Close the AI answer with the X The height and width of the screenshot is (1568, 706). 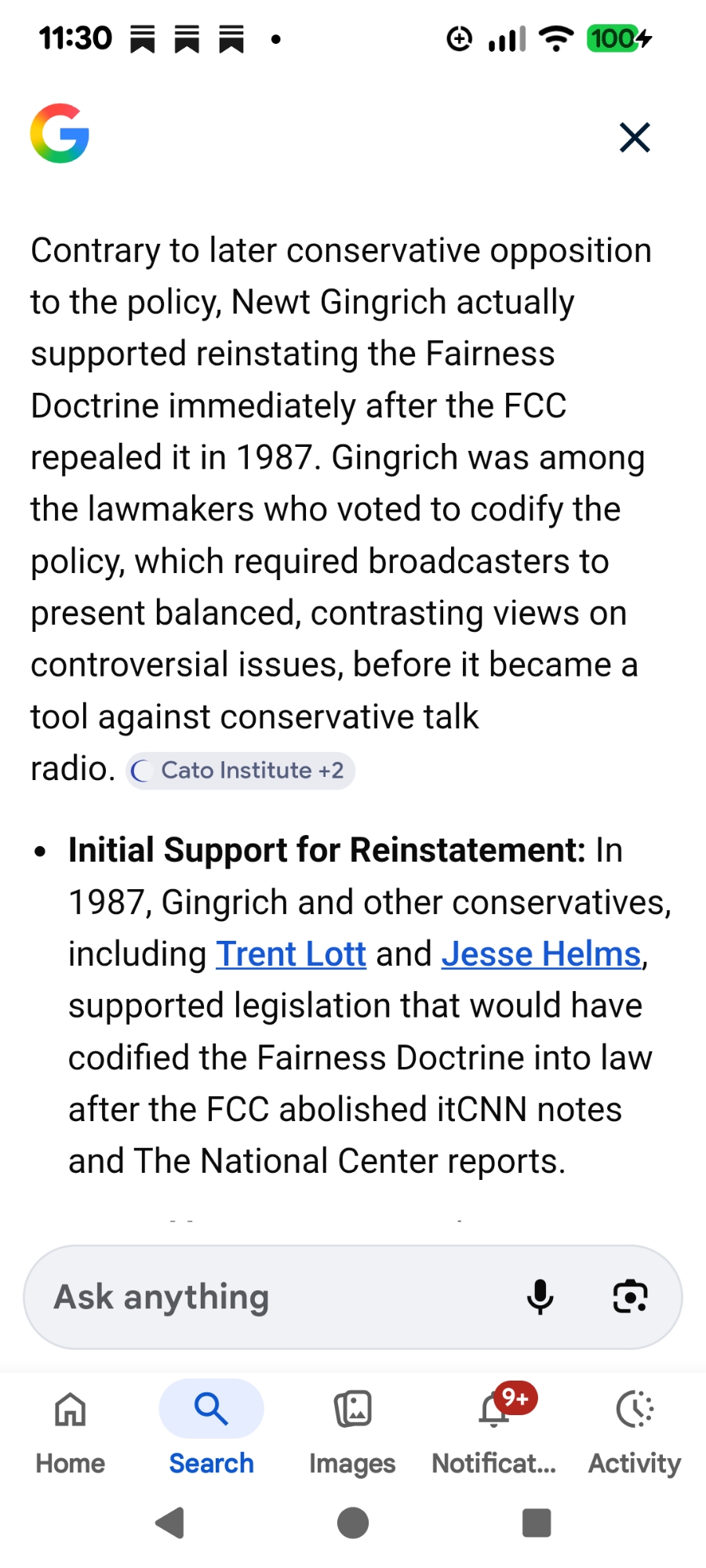click(x=635, y=137)
